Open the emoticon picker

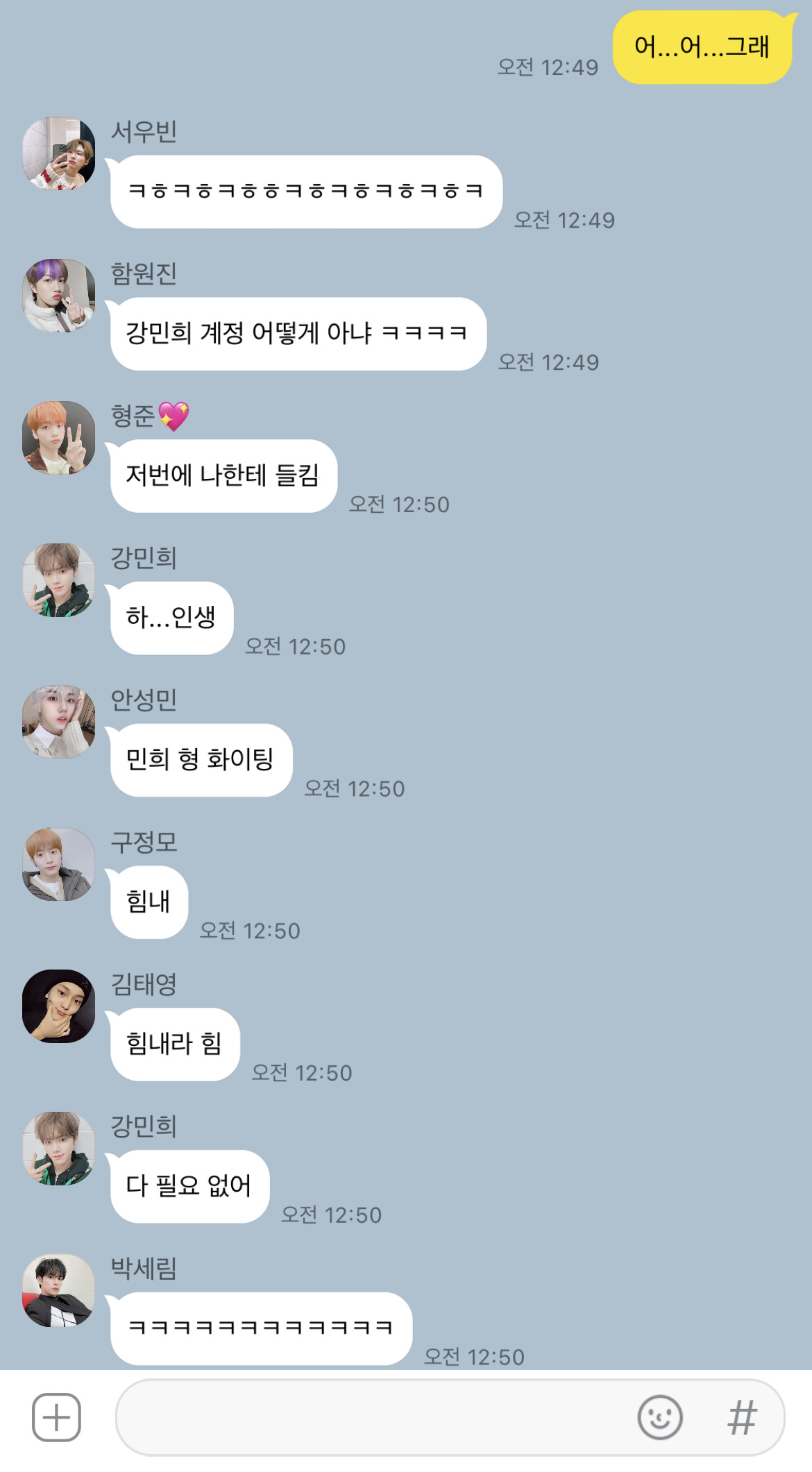click(x=659, y=1416)
